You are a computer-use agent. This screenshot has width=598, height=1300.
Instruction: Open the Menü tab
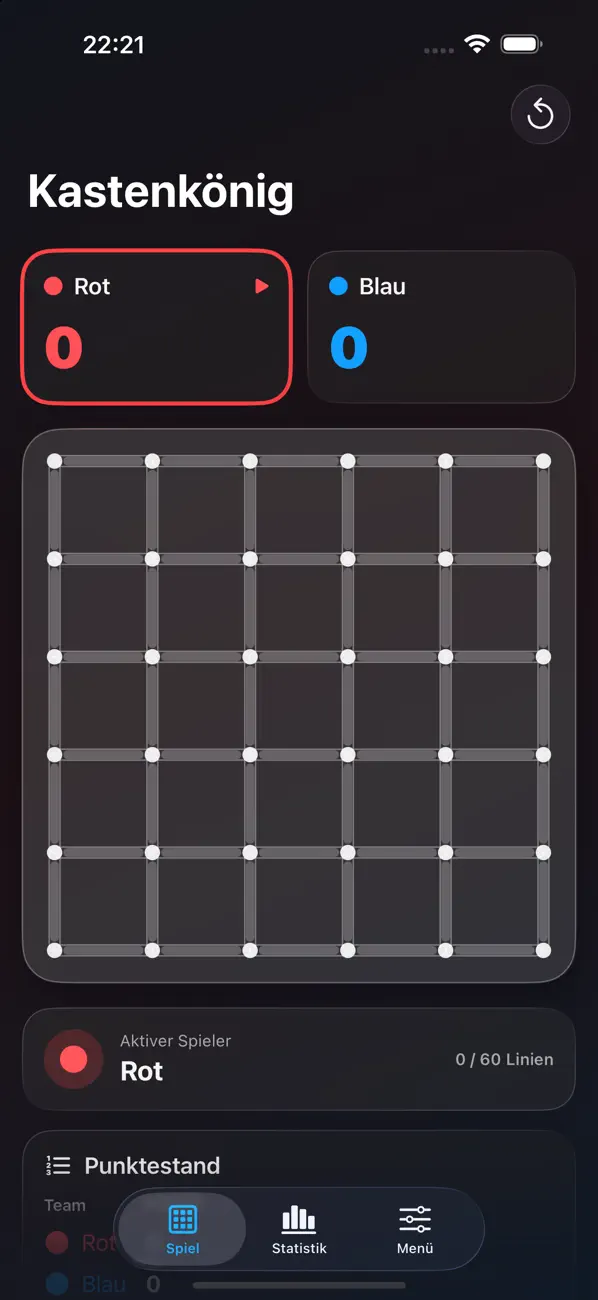415,1230
